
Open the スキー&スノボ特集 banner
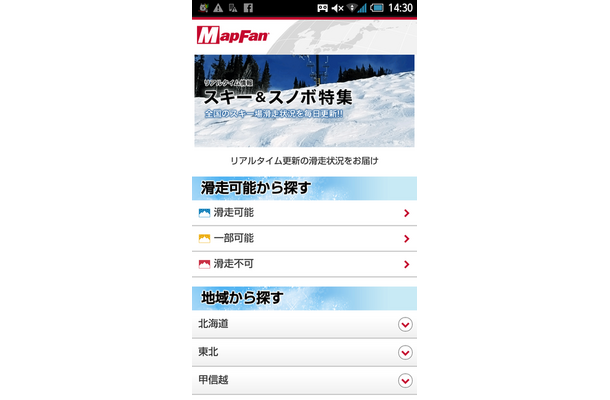(303, 100)
